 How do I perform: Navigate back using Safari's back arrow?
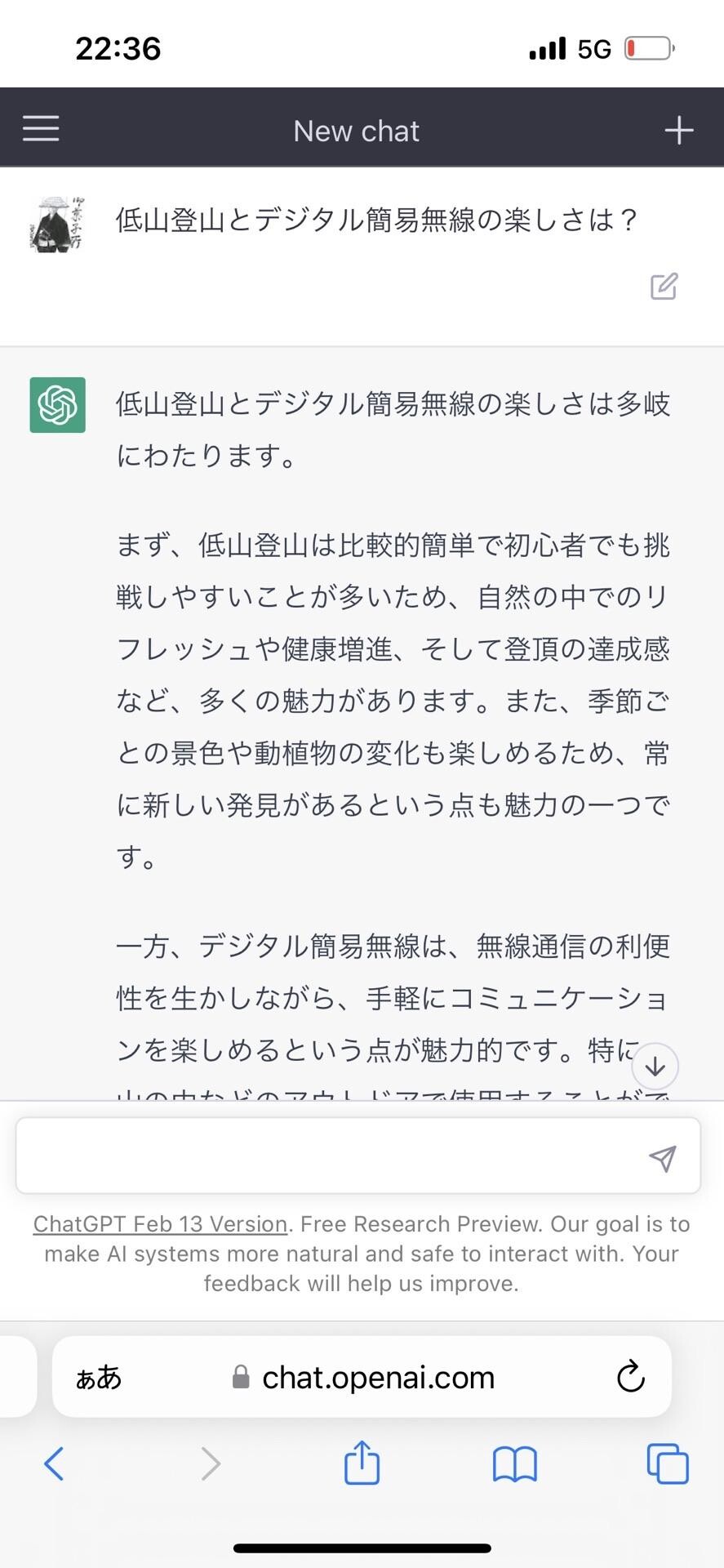pyautogui.click(x=54, y=1463)
